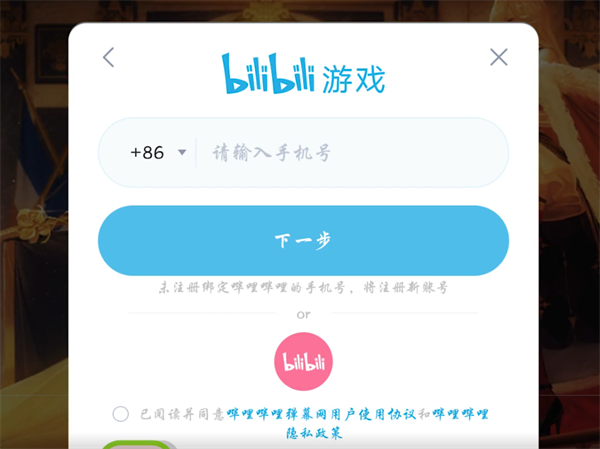This screenshot has width=600, height=449.
Task: Check the agreement consent circle
Action: [x=121, y=414]
